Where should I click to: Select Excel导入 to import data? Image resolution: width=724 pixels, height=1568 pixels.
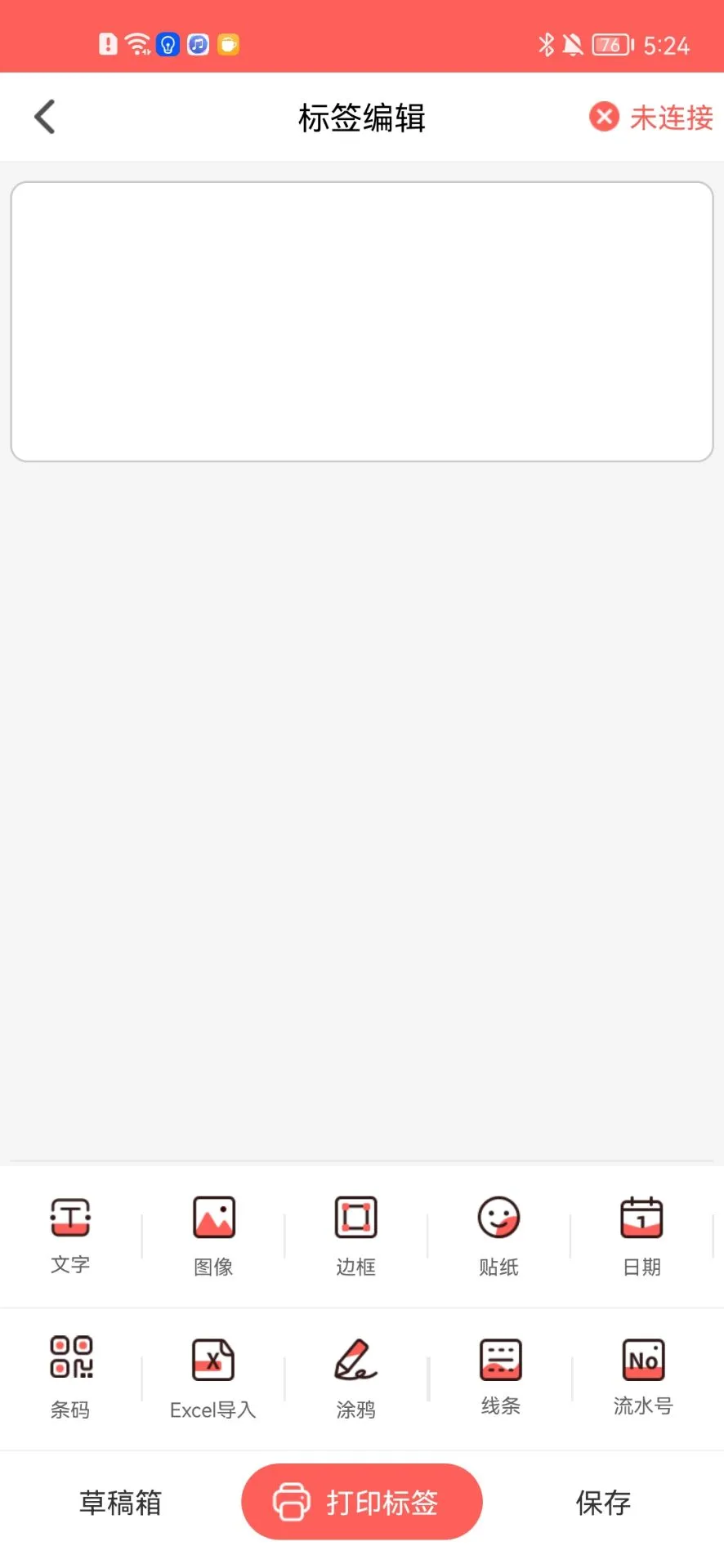coord(213,1377)
